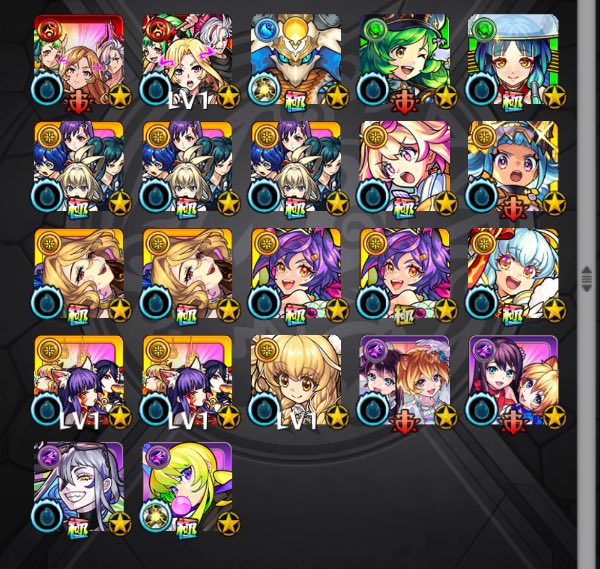Select the green-haired character blowing bubble gum
Image resolution: width=600 pixels, height=569 pixels.
(x=187, y=488)
